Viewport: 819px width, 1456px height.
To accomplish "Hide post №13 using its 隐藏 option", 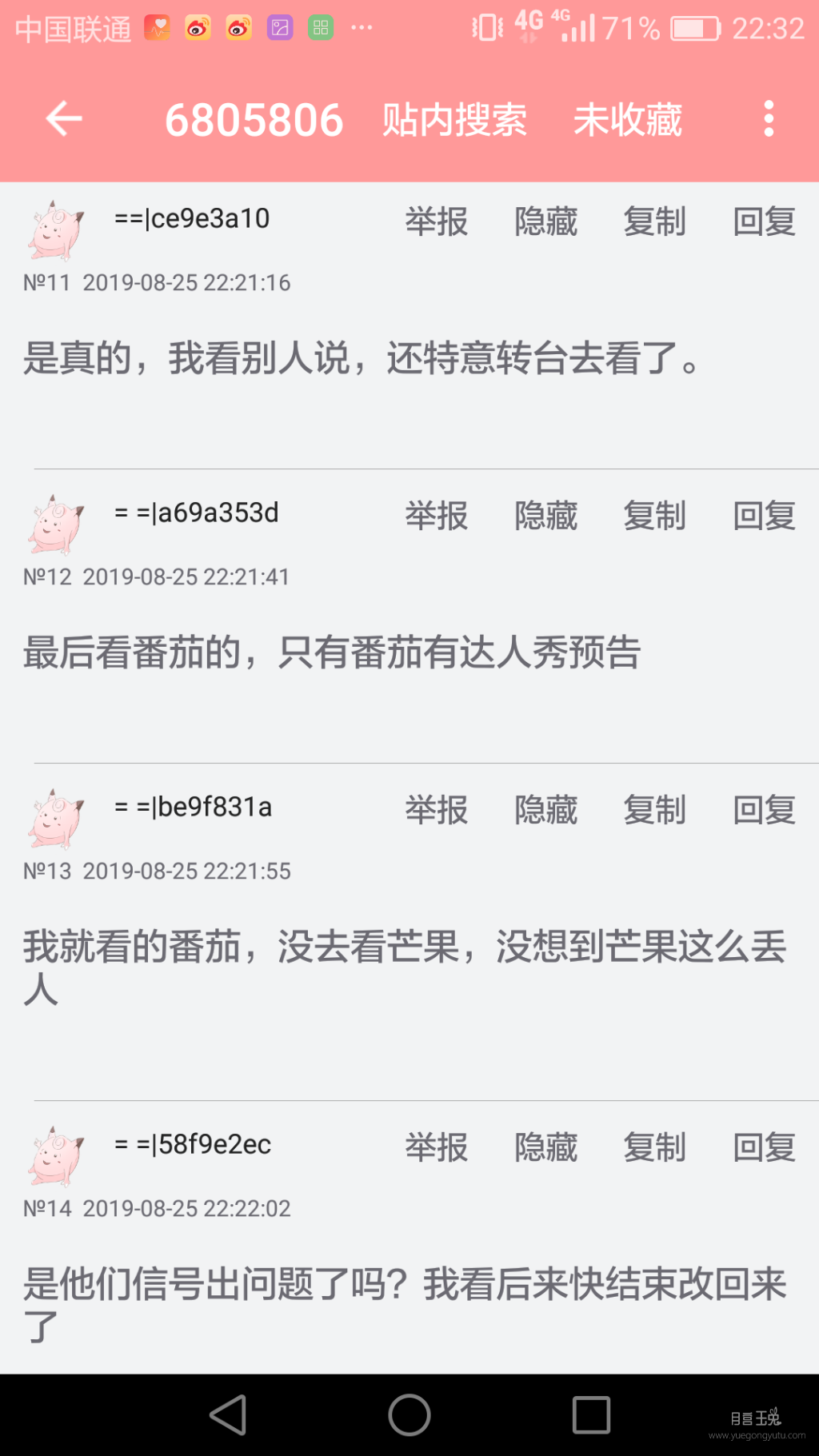I will coord(547,811).
